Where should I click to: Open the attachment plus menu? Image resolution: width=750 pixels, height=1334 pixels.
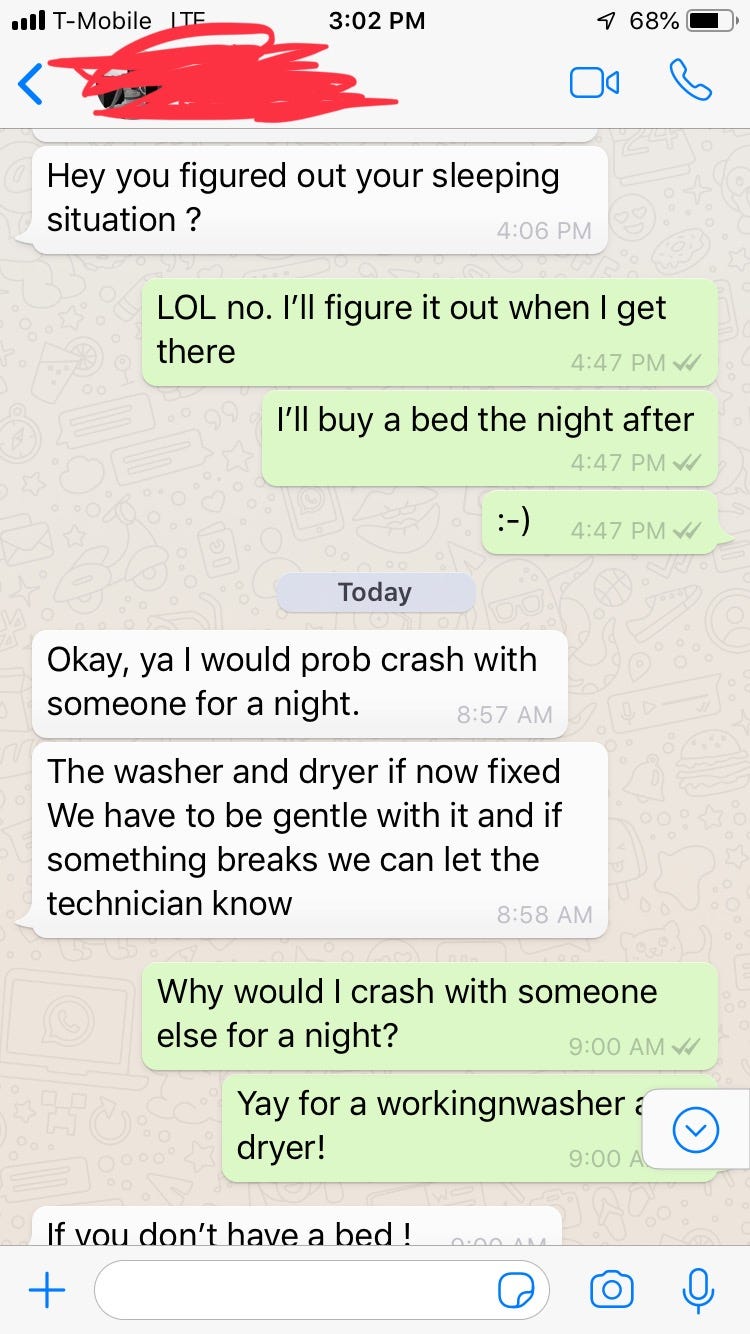[x=47, y=1290]
